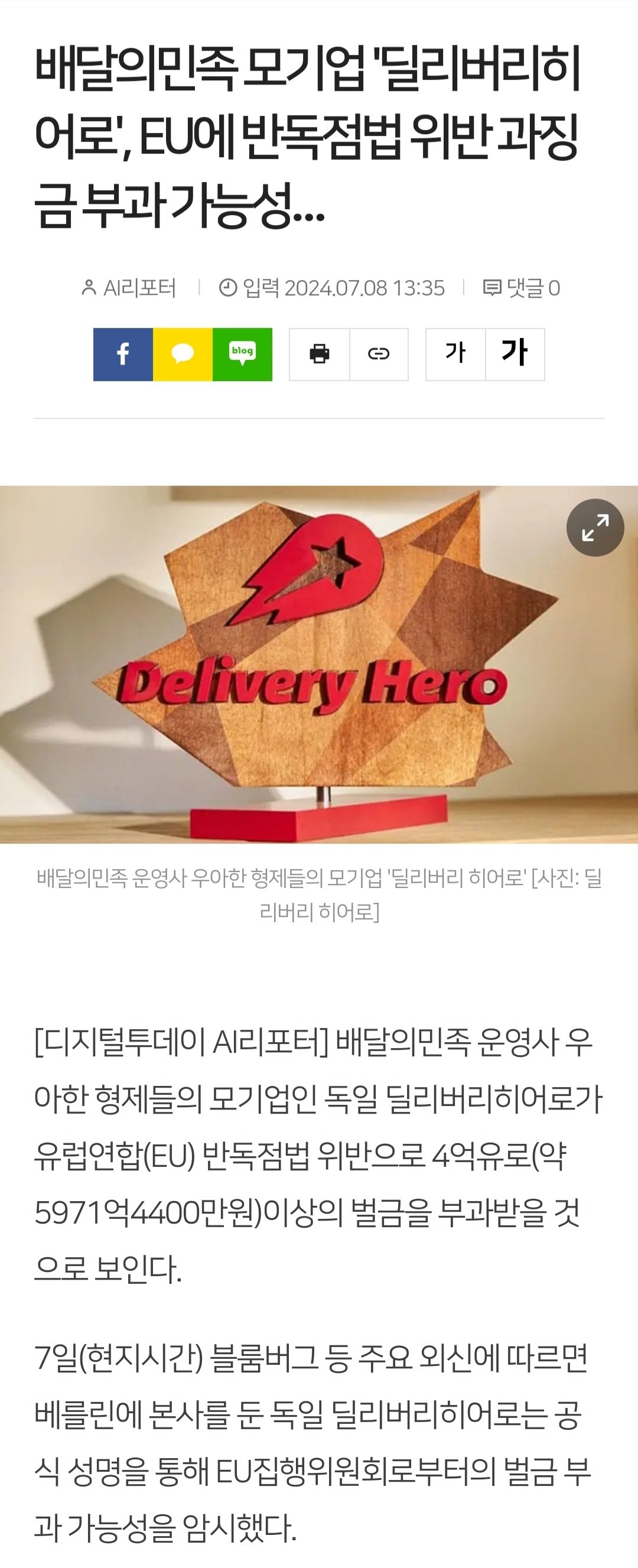This screenshot has height=1568, width=638.
Task: Print this article
Action: pos(320,354)
